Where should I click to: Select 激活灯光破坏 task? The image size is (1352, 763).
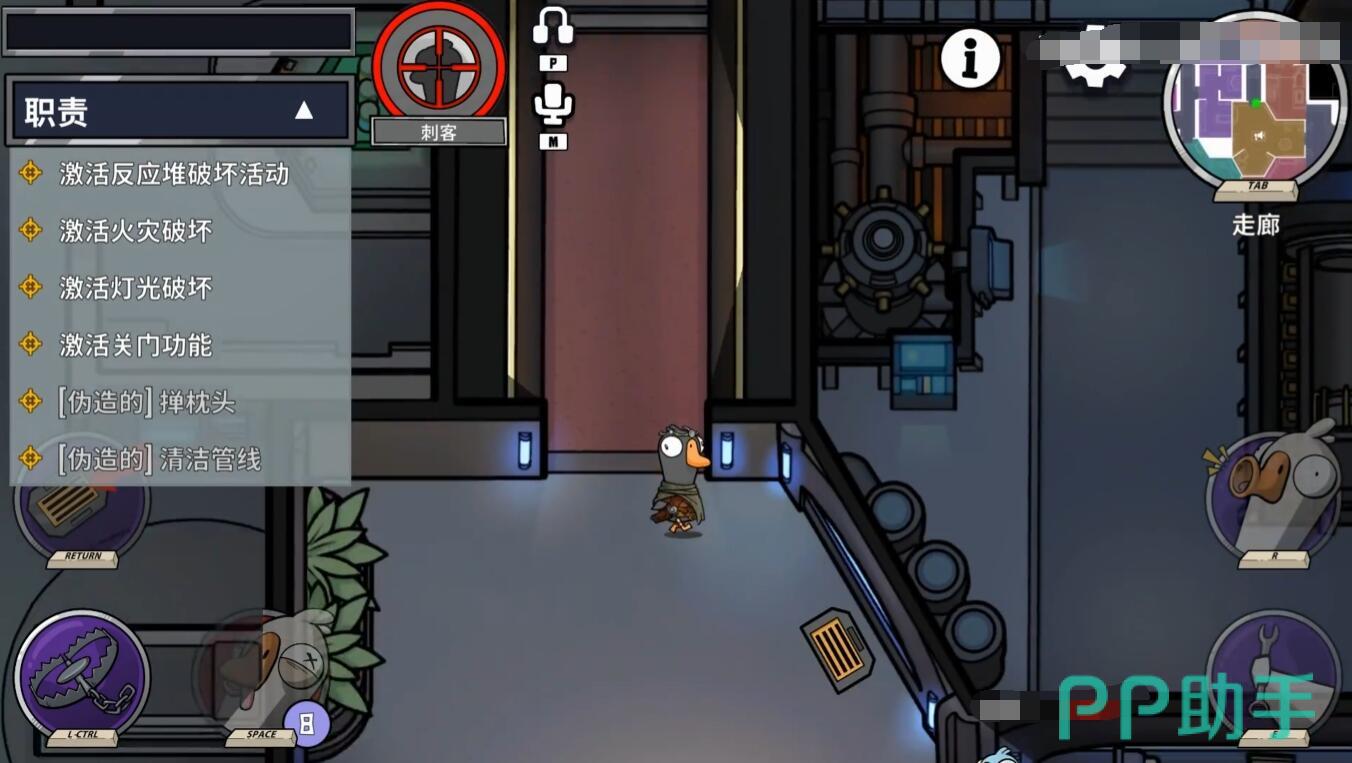(x=136, y=288)
